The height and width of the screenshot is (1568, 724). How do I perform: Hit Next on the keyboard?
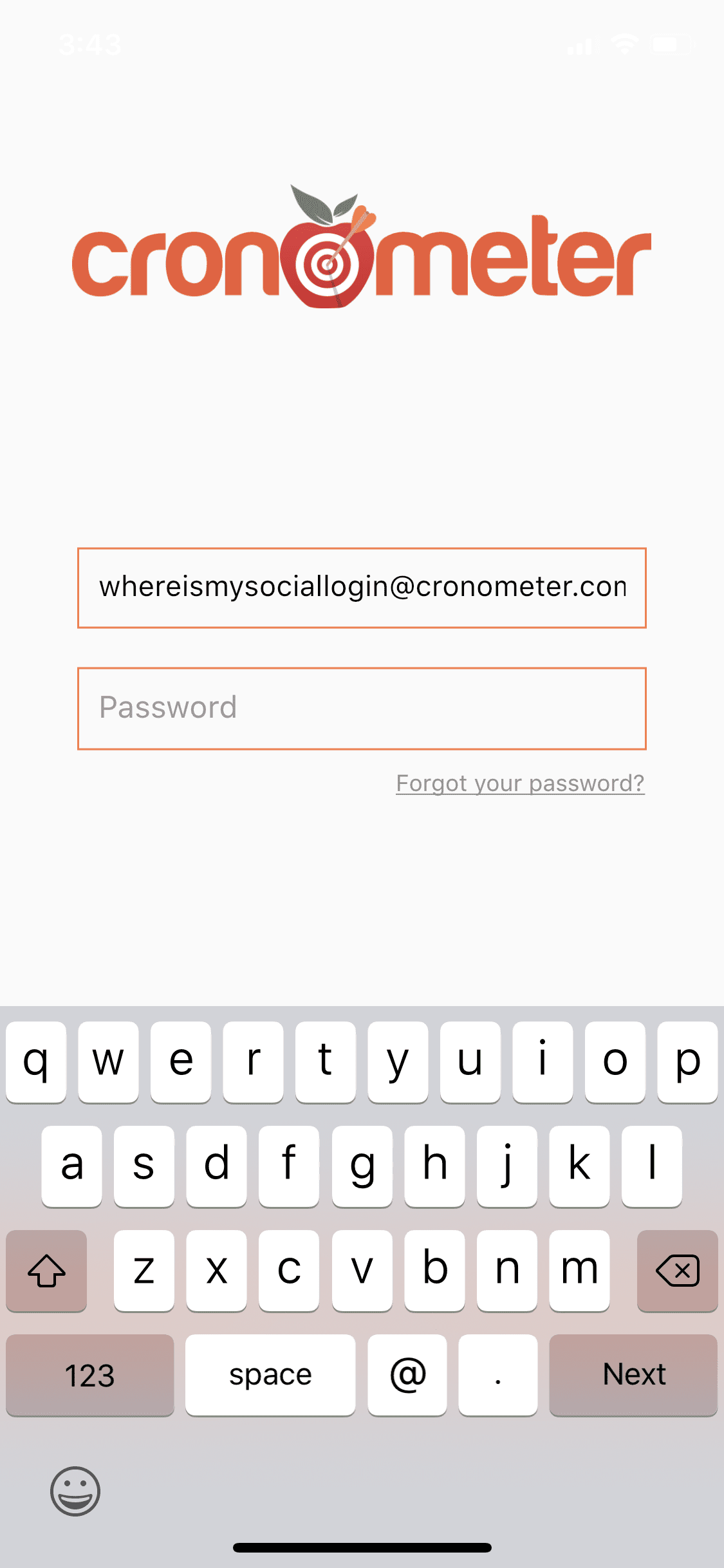click(x=633, y=1375)
